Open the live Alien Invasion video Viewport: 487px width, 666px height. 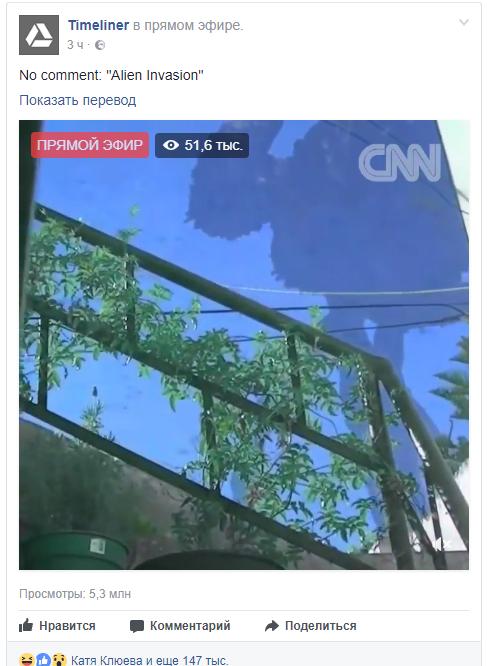point(244,345)
